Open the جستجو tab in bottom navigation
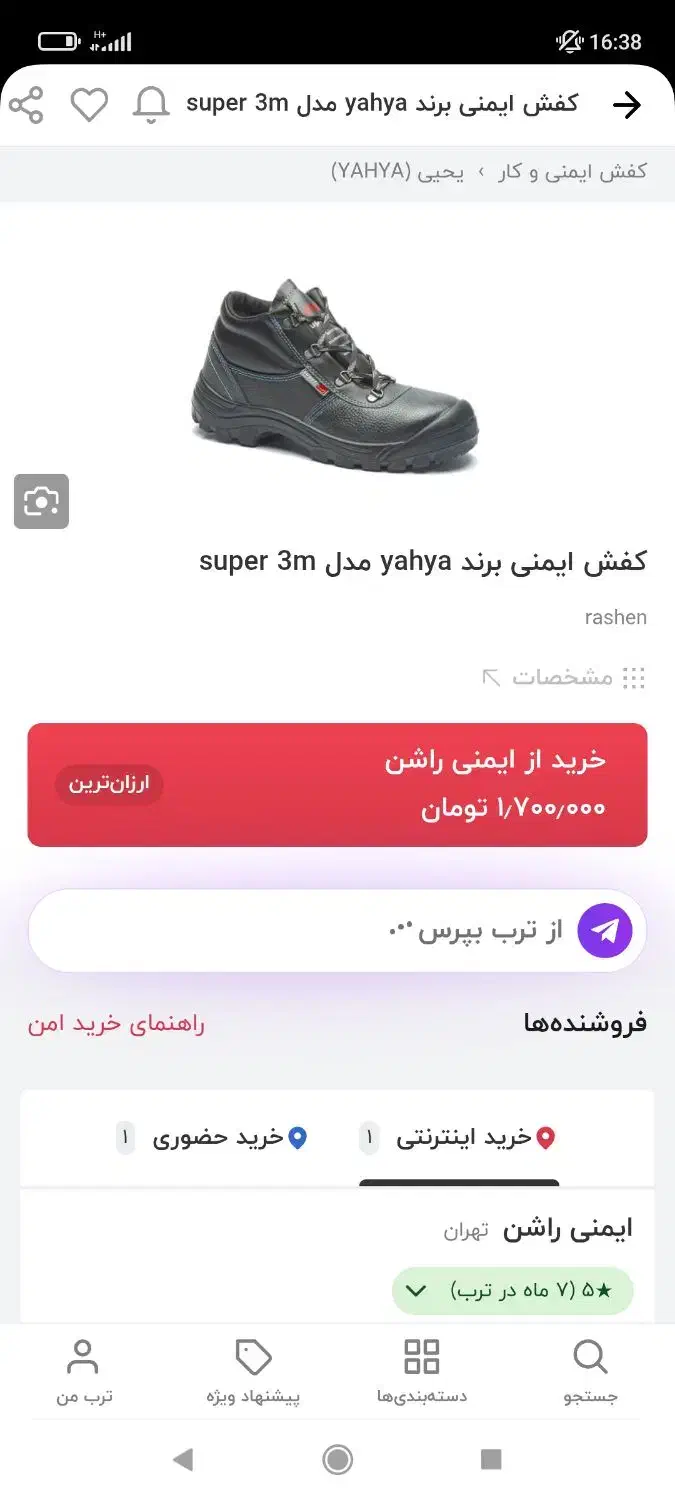 point(591,1373)
